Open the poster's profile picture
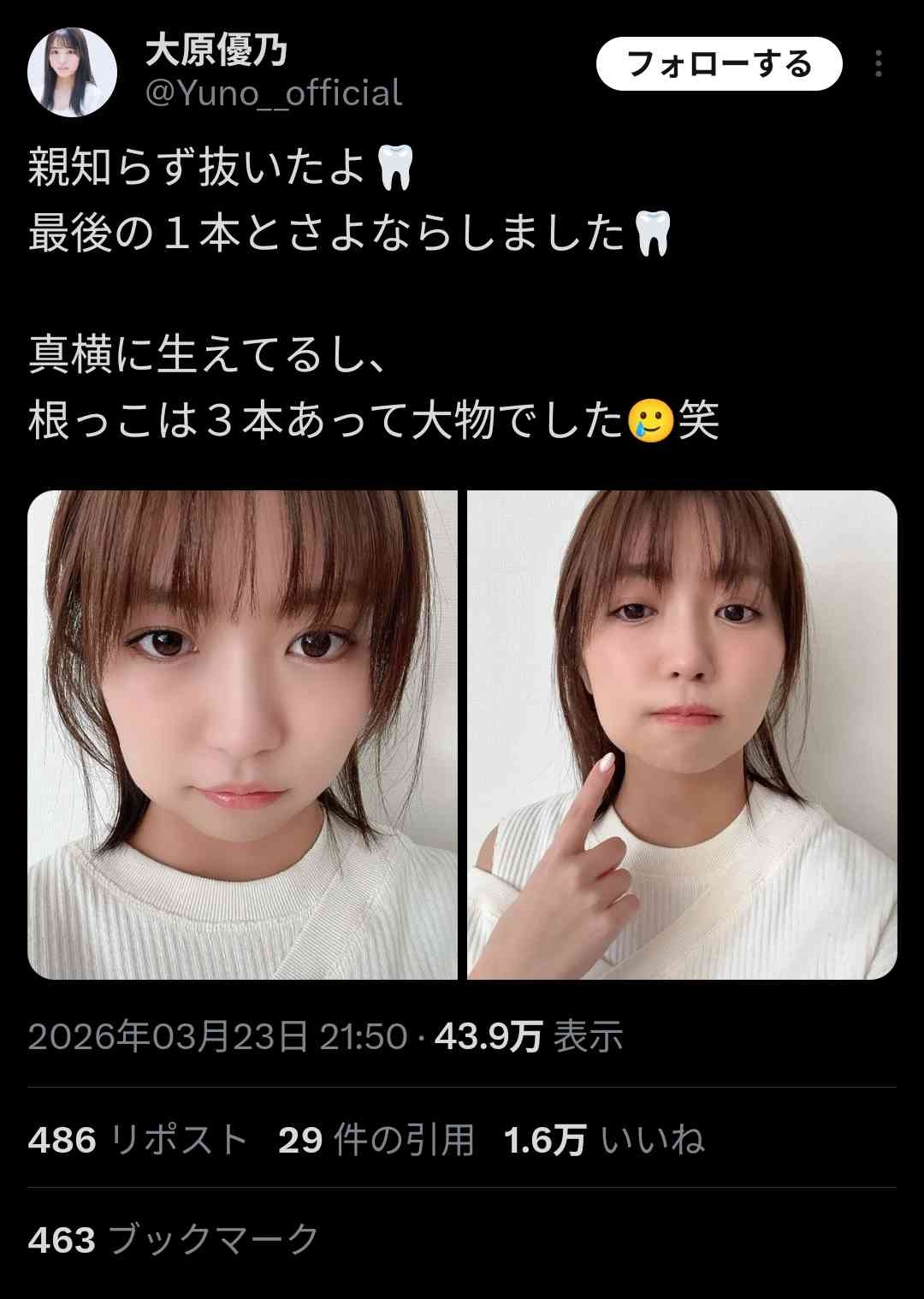Screen dimensions: 924x1299 coord(72,72)
